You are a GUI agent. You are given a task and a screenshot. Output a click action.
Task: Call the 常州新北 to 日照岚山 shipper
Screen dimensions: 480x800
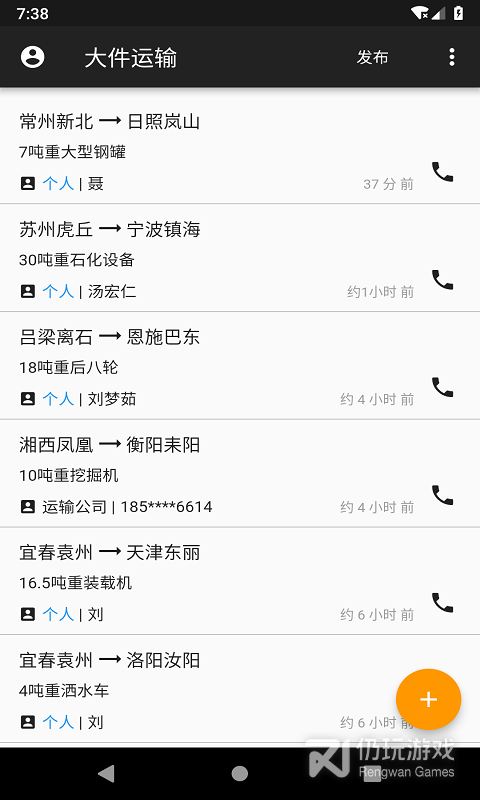tap(442, 172)
